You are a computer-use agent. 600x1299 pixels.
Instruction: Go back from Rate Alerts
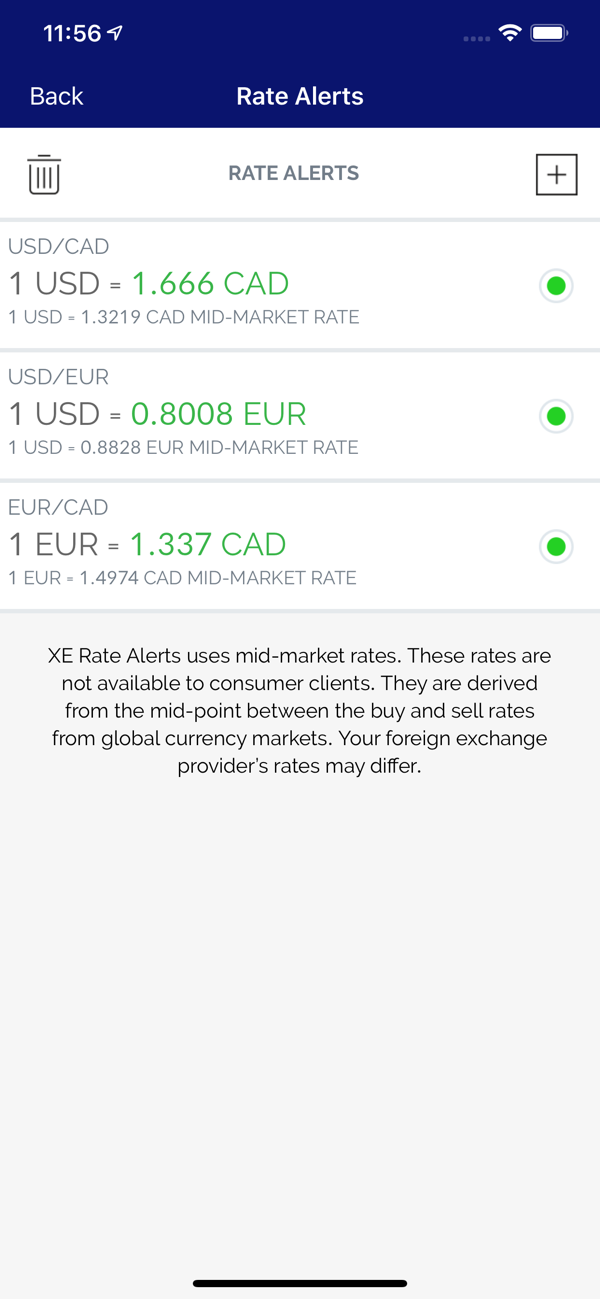(x=56, y=96)
